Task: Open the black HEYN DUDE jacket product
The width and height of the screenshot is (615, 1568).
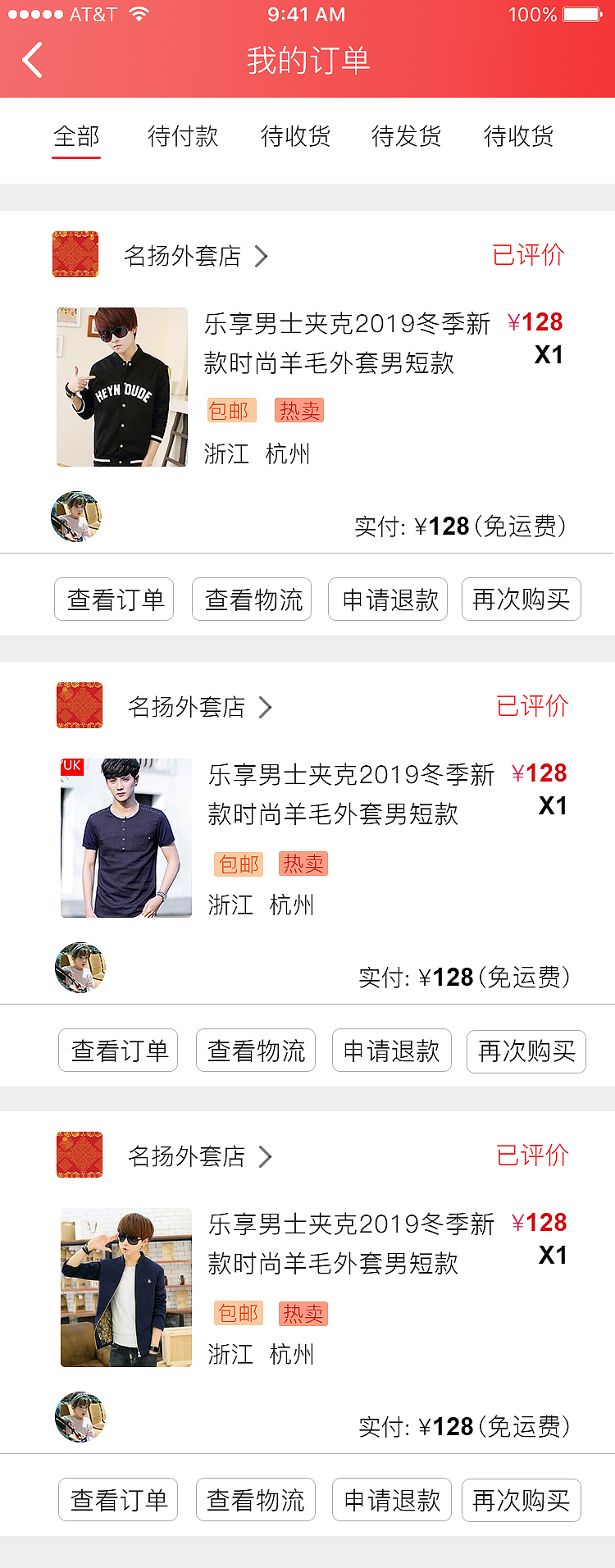Action: pos(122,387)
